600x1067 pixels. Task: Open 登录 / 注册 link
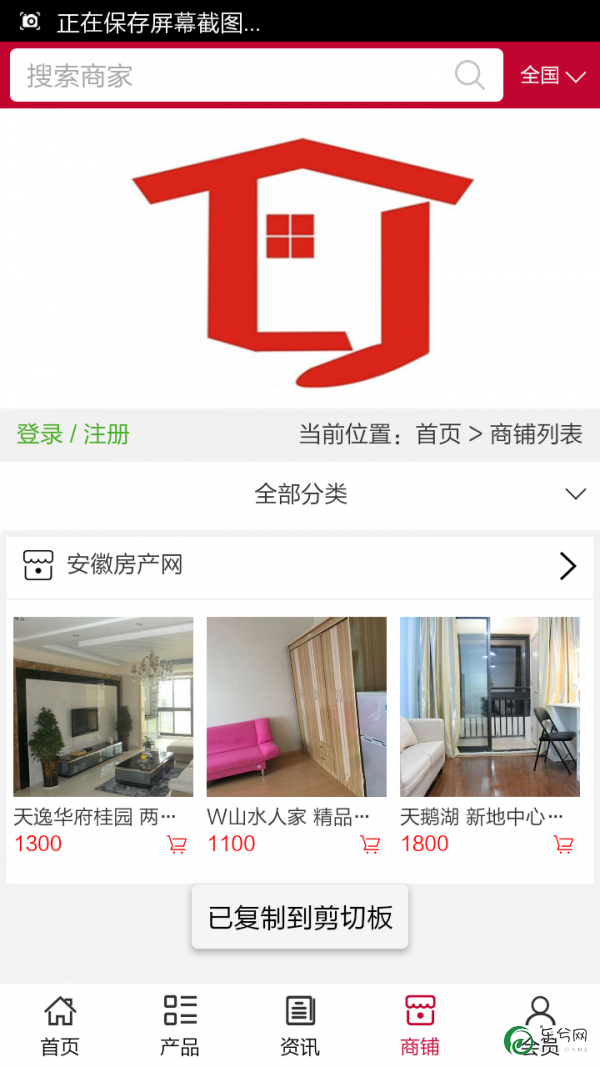(73, 434)
